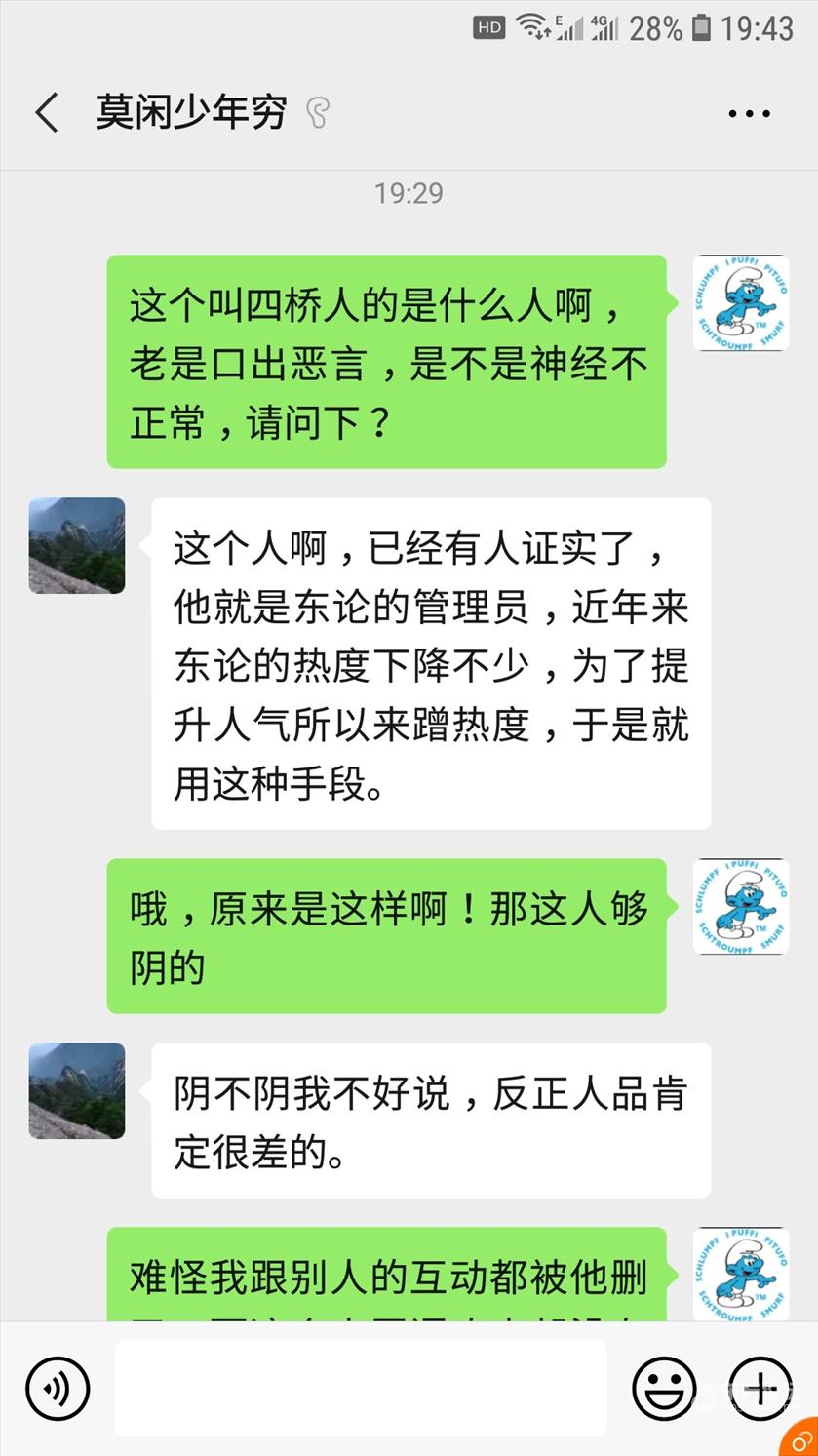Go back from the 莫闲少年穷 chat
This screenshot has width=818, height=1456.
47,113
